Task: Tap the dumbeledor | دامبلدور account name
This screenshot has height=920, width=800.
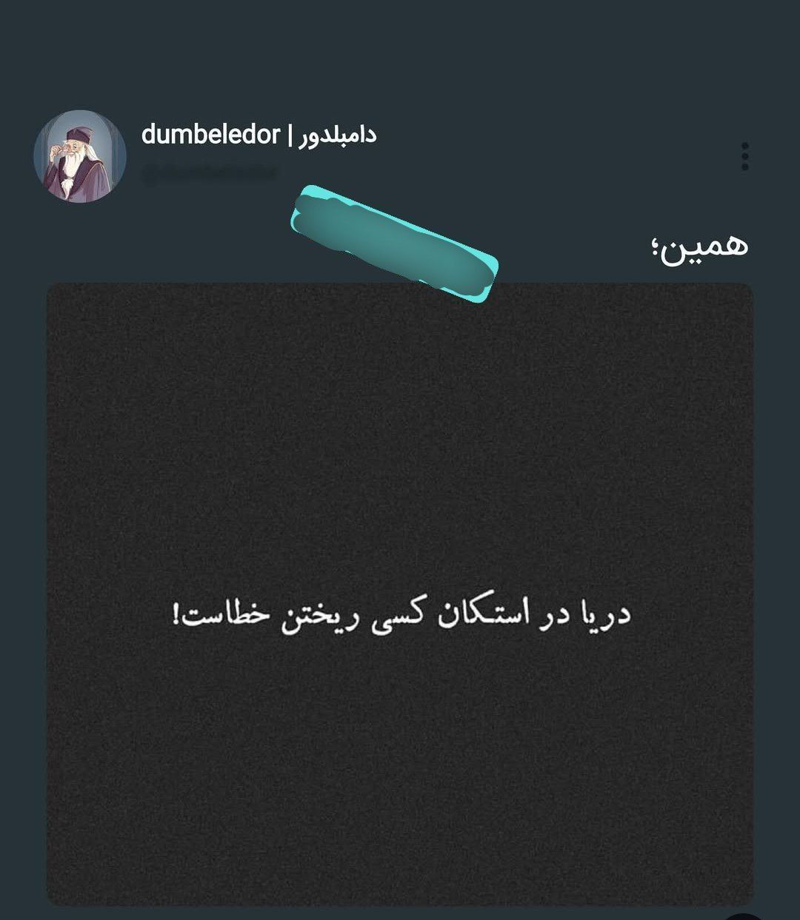Action: pos(258,134)
